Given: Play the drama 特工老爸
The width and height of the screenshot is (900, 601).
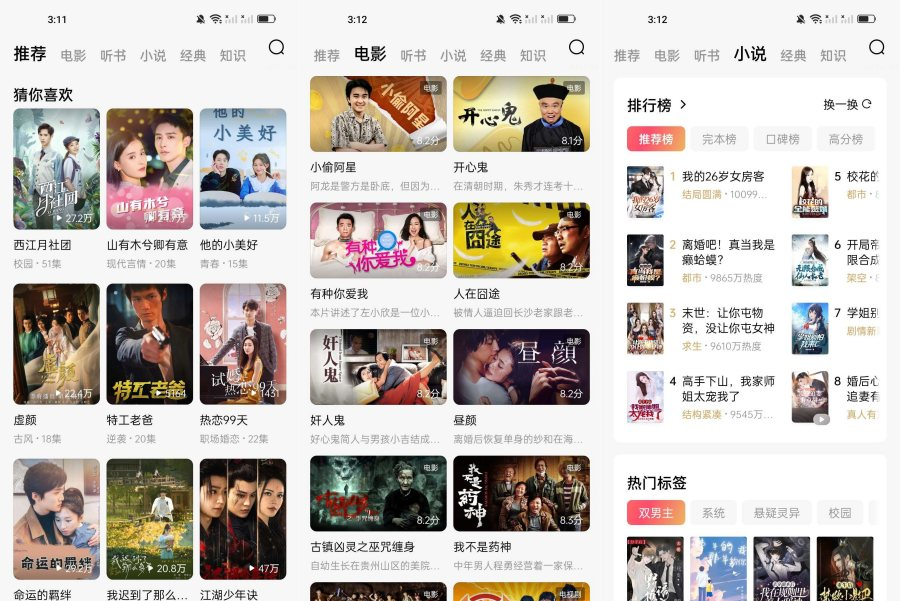Looking at the screenshot, I should tap(149, 344).
